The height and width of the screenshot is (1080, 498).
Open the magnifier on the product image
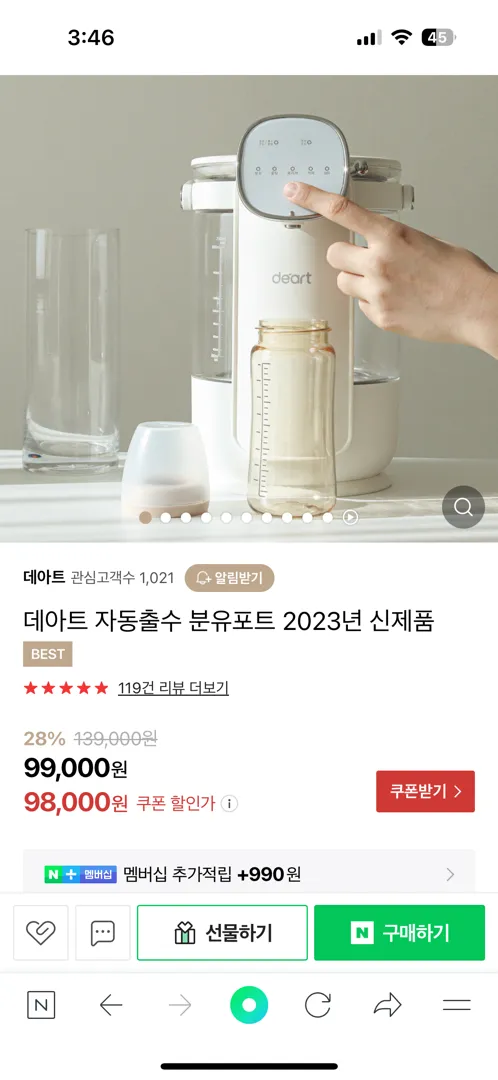point(463,508)
